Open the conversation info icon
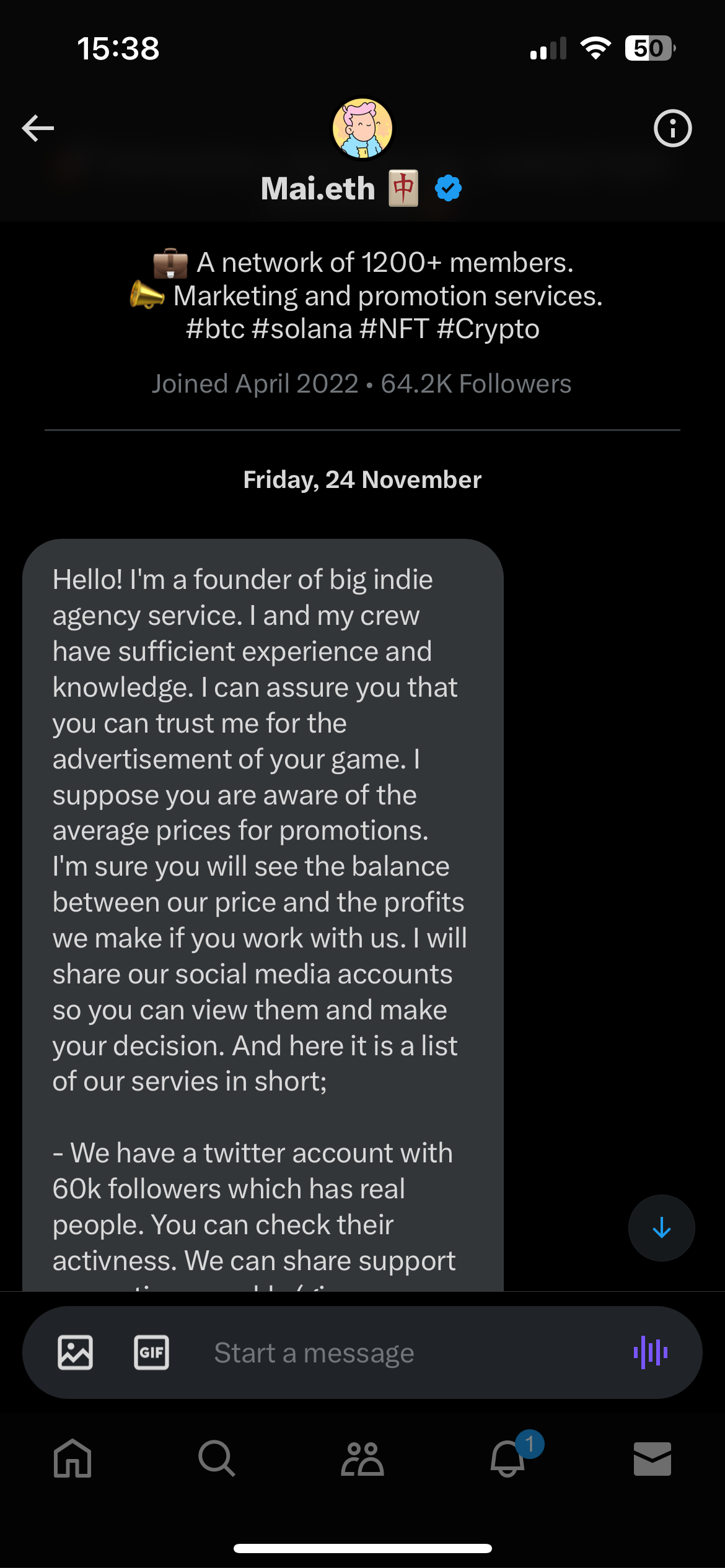 point(672,128)
